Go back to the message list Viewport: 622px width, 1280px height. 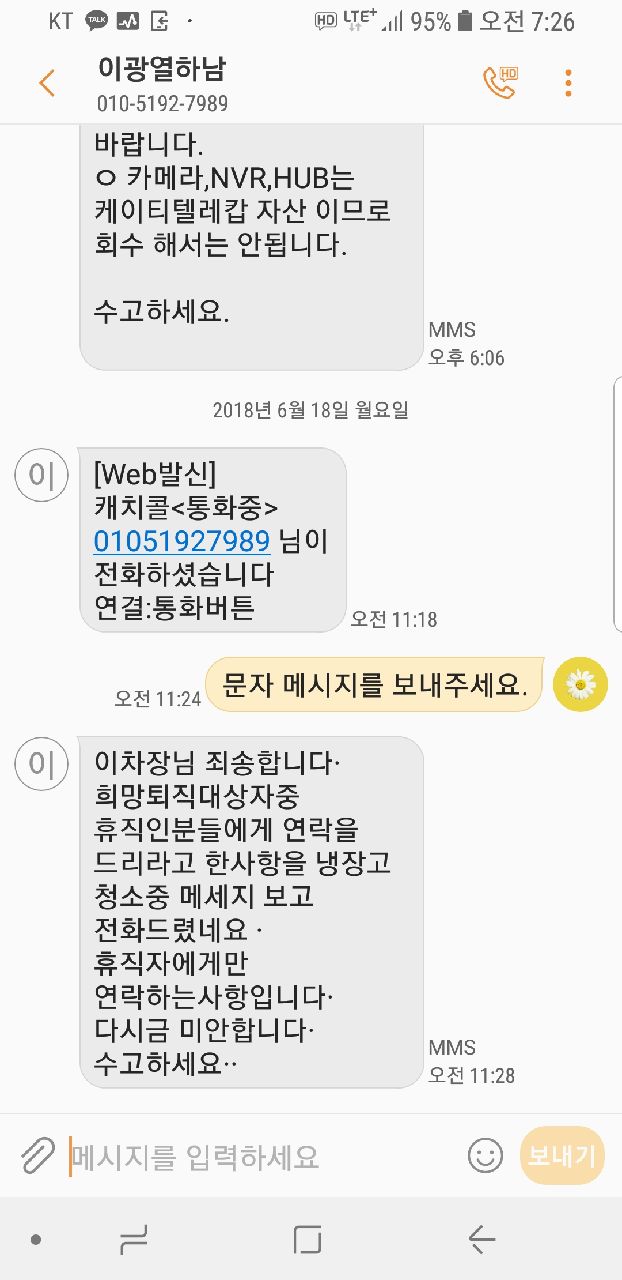(x=47, y=83)
